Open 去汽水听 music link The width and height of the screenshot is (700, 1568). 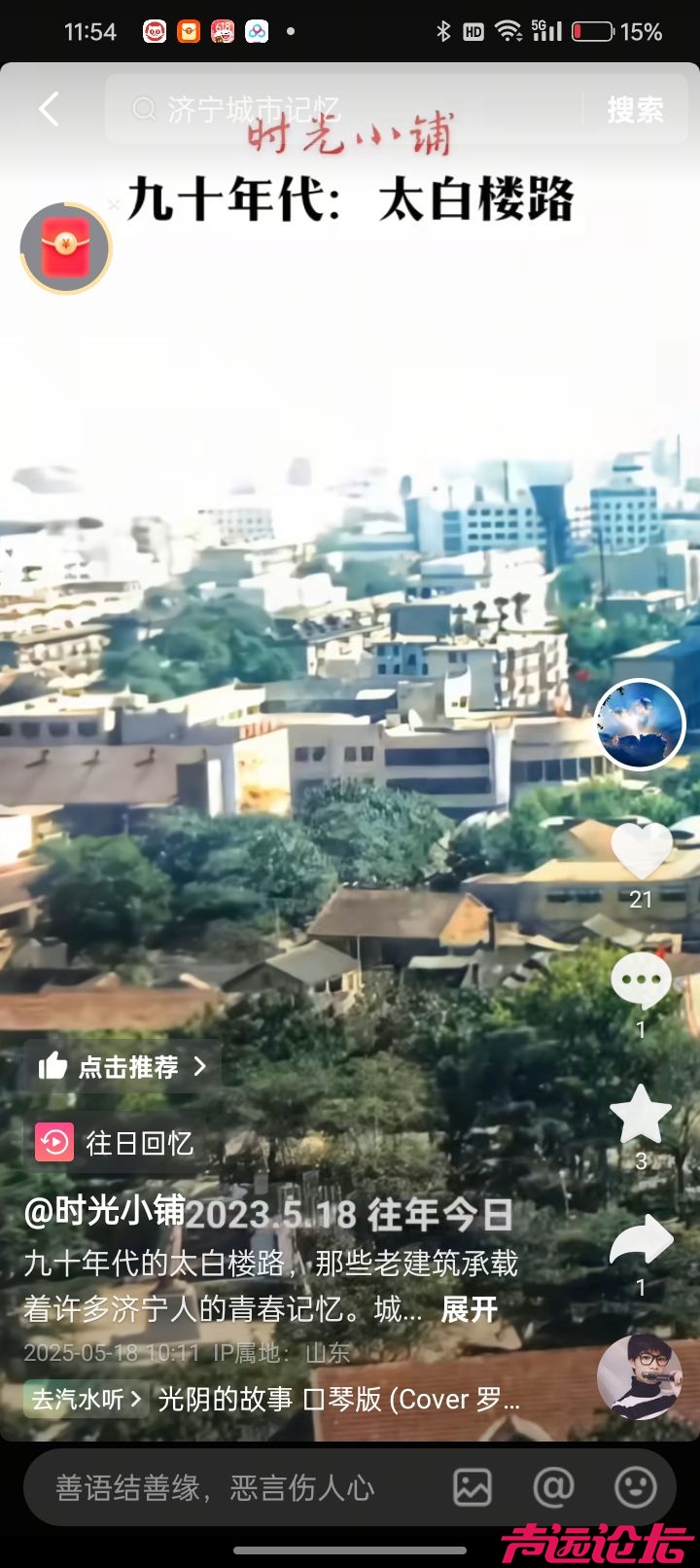tap(86, 1400)
